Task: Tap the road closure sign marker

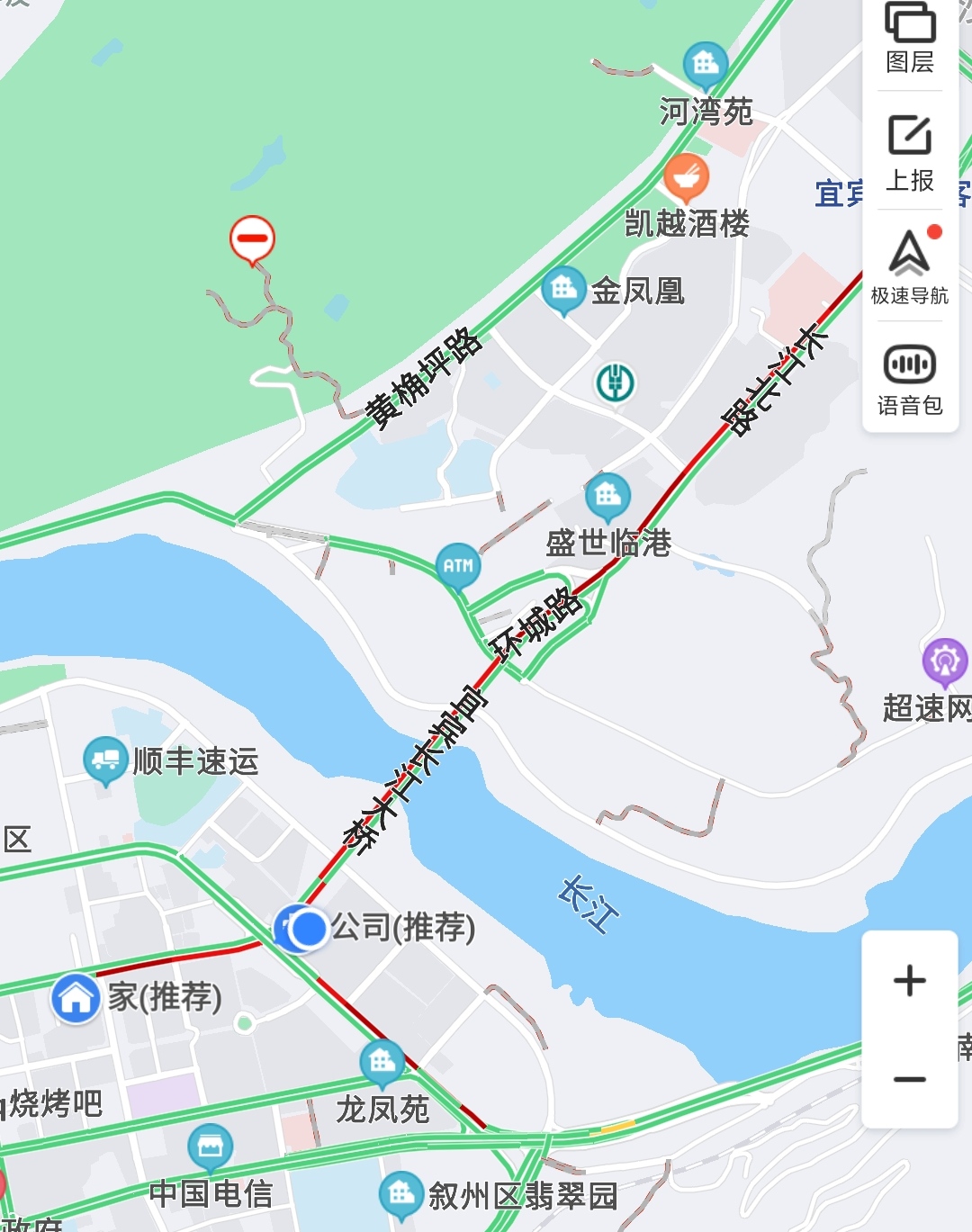Action: coord(252,239)
